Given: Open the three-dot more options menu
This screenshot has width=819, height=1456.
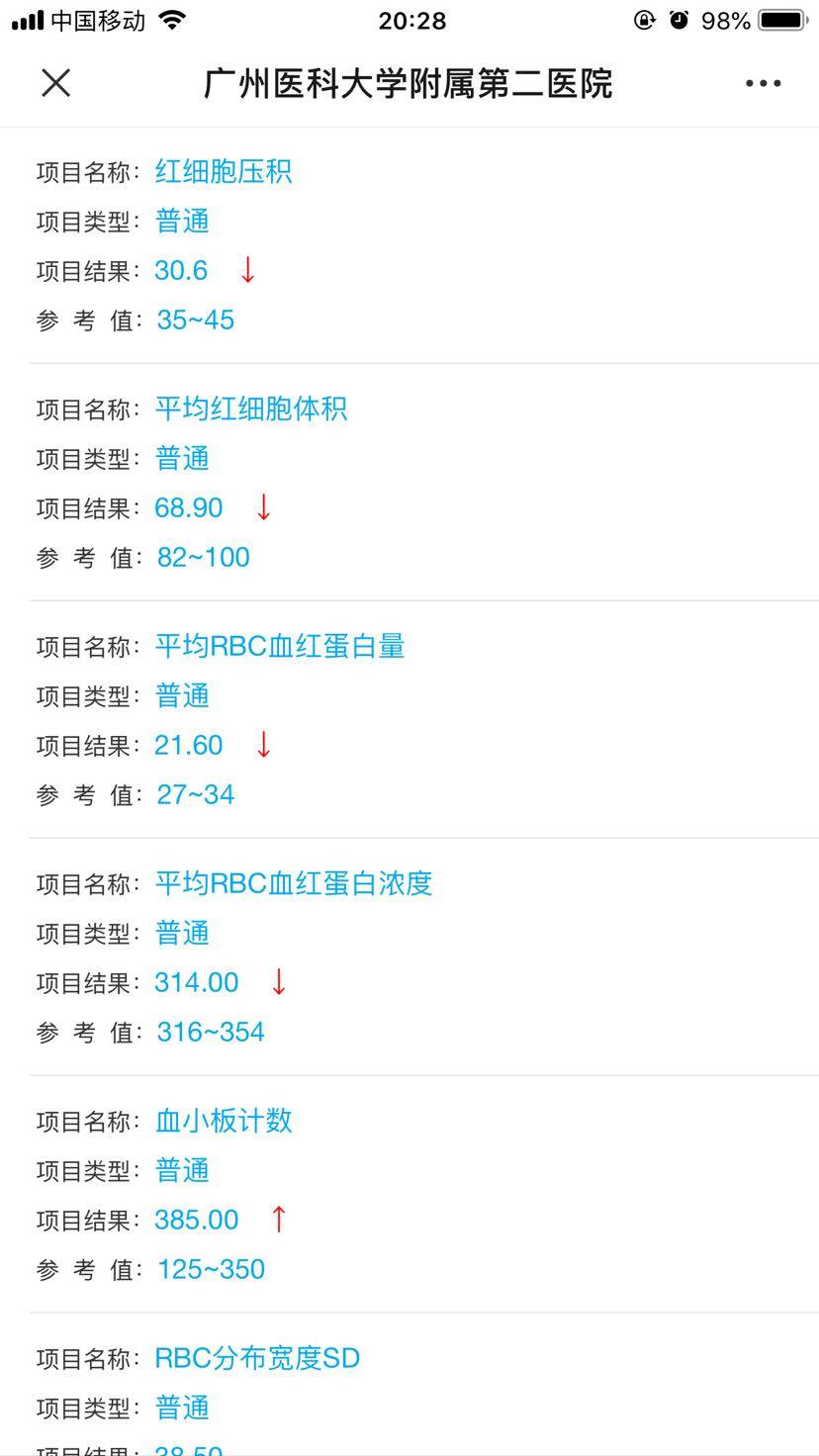Looking at the screenshot, I should [x=763, y=84].
